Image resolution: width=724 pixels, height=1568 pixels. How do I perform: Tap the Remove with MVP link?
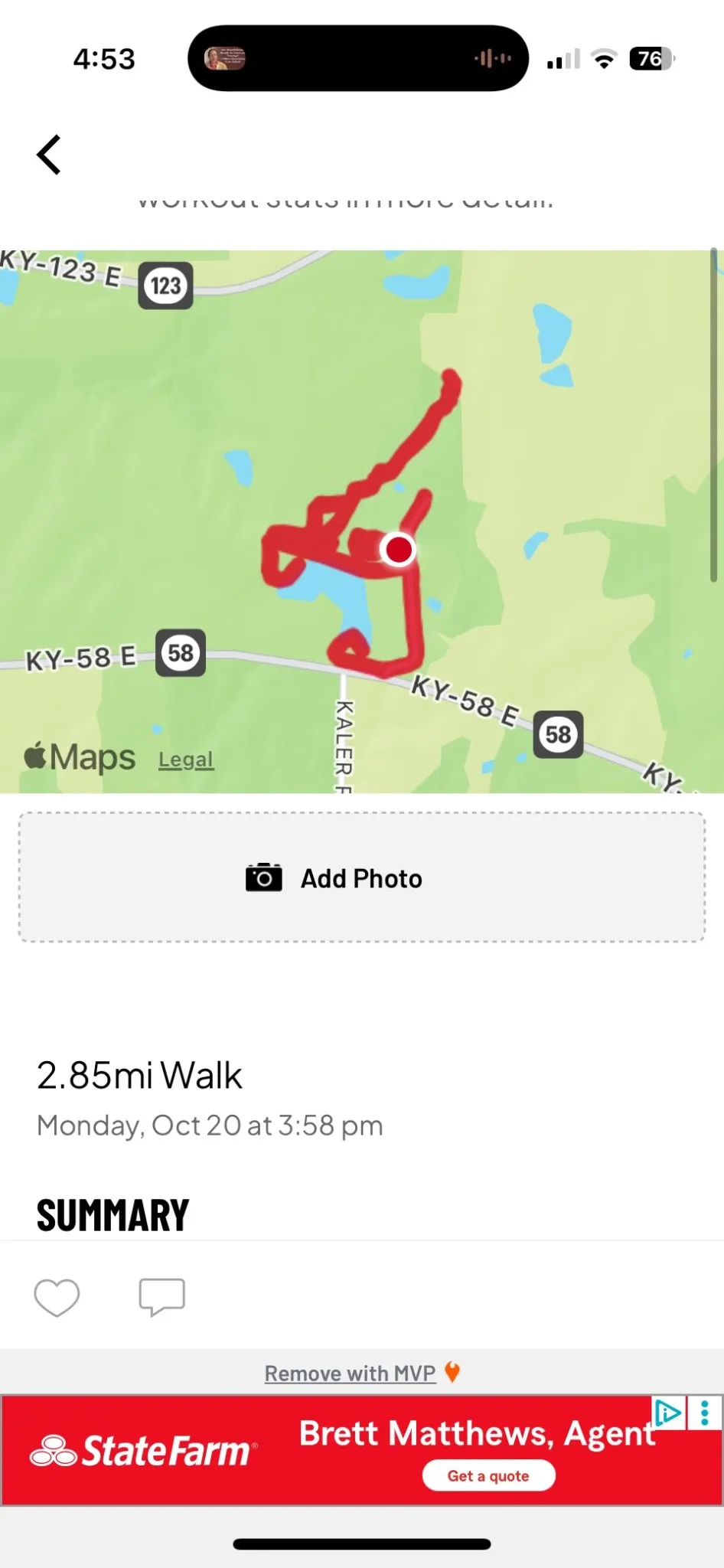pos(351,1373)
